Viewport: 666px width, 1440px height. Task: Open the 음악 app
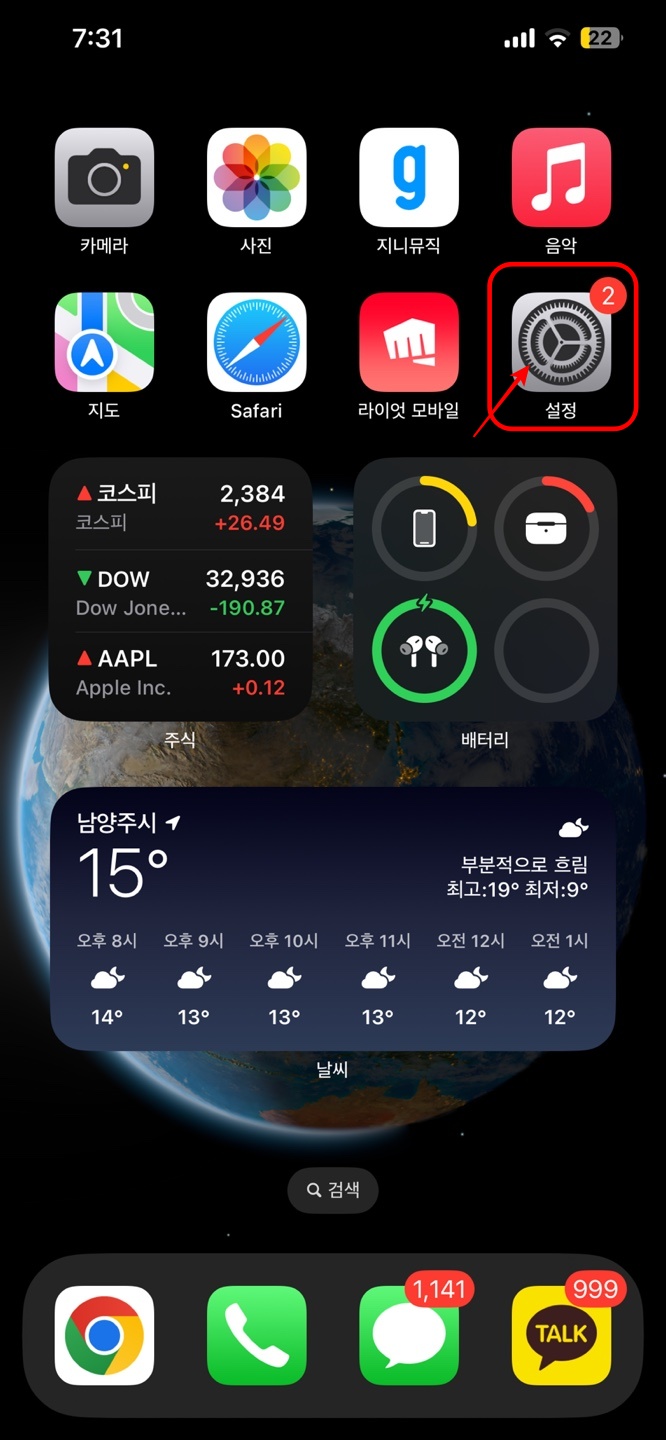click(561, 178)
